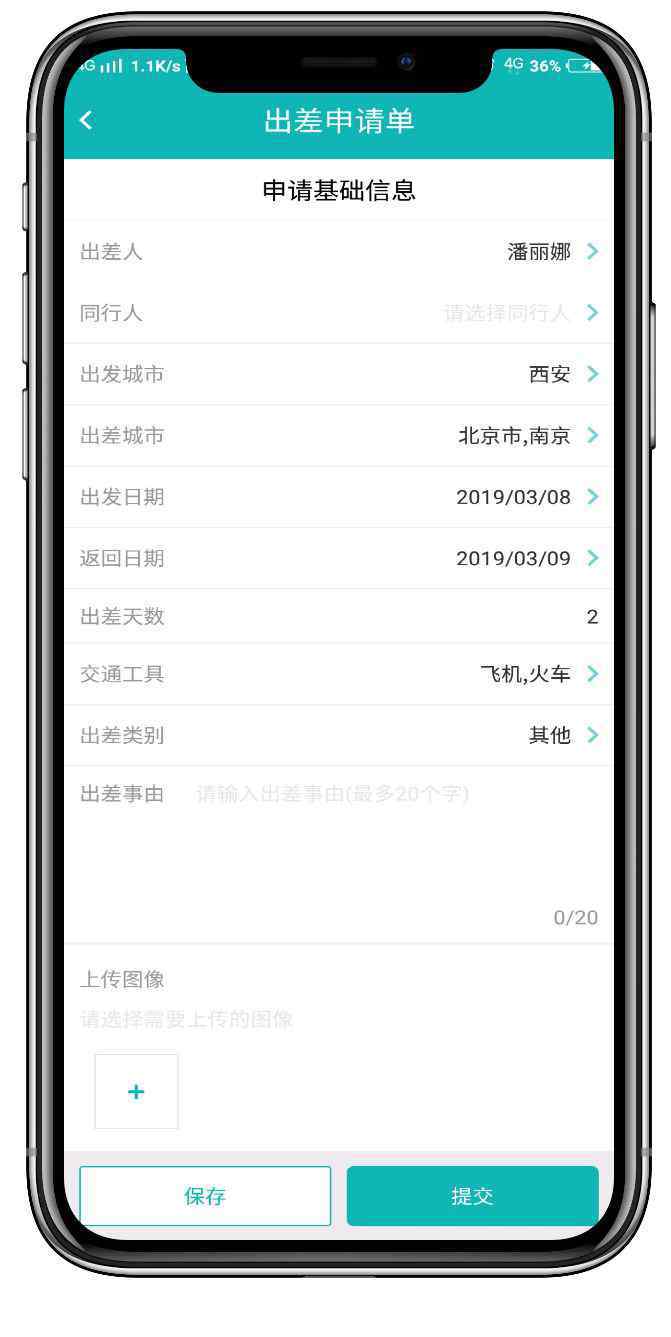This screenshot has height=1337, width=671.
Task: Submit the application with 提交
Action: (x=473, y=1196)
